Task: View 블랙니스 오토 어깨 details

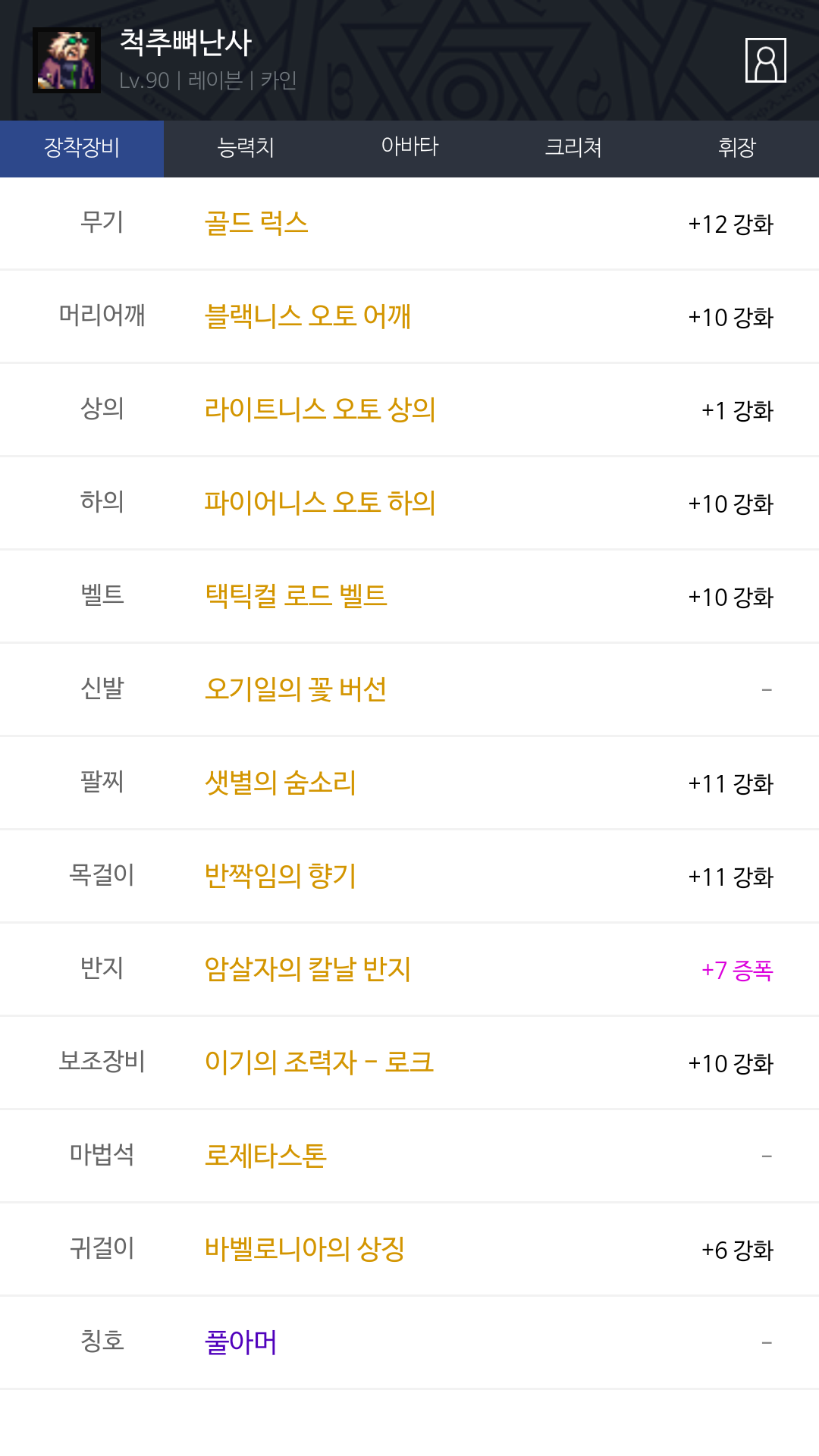Action: point(307,316)
